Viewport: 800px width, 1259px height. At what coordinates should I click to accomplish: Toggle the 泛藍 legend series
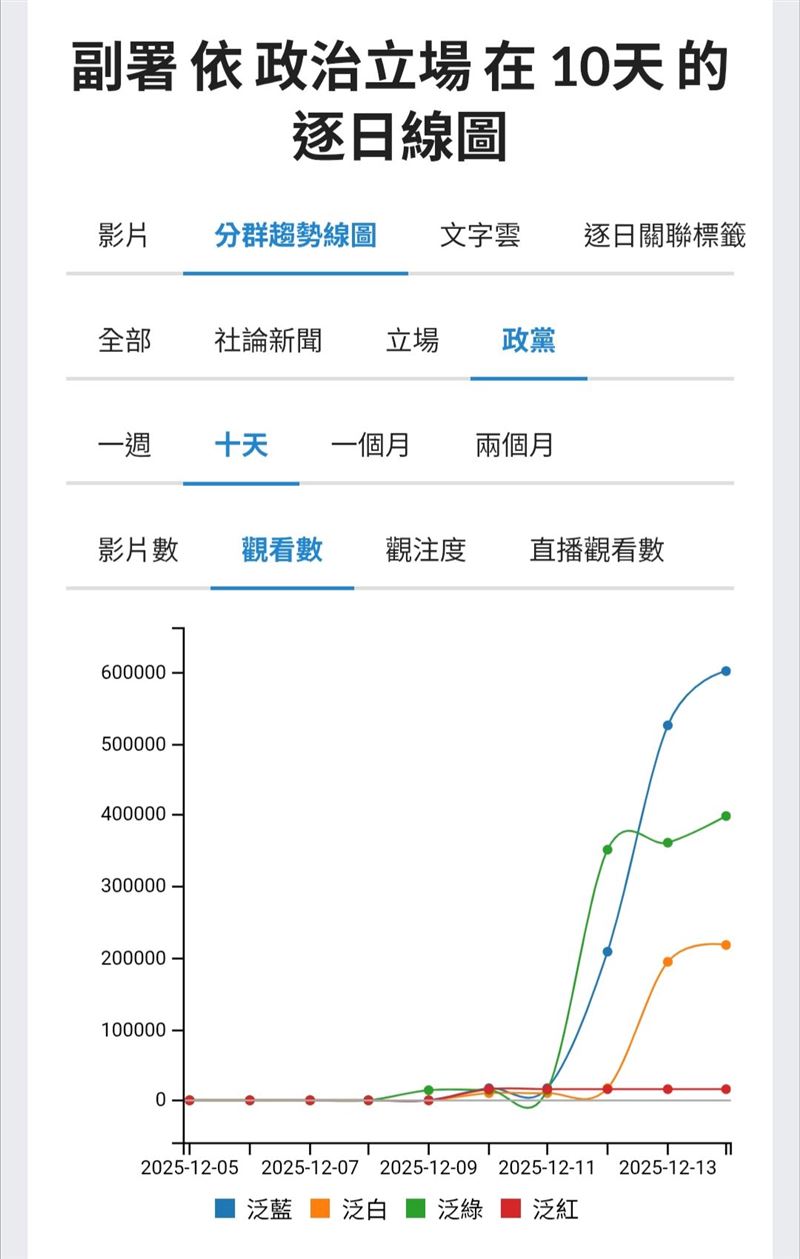tap(254, 1210)
